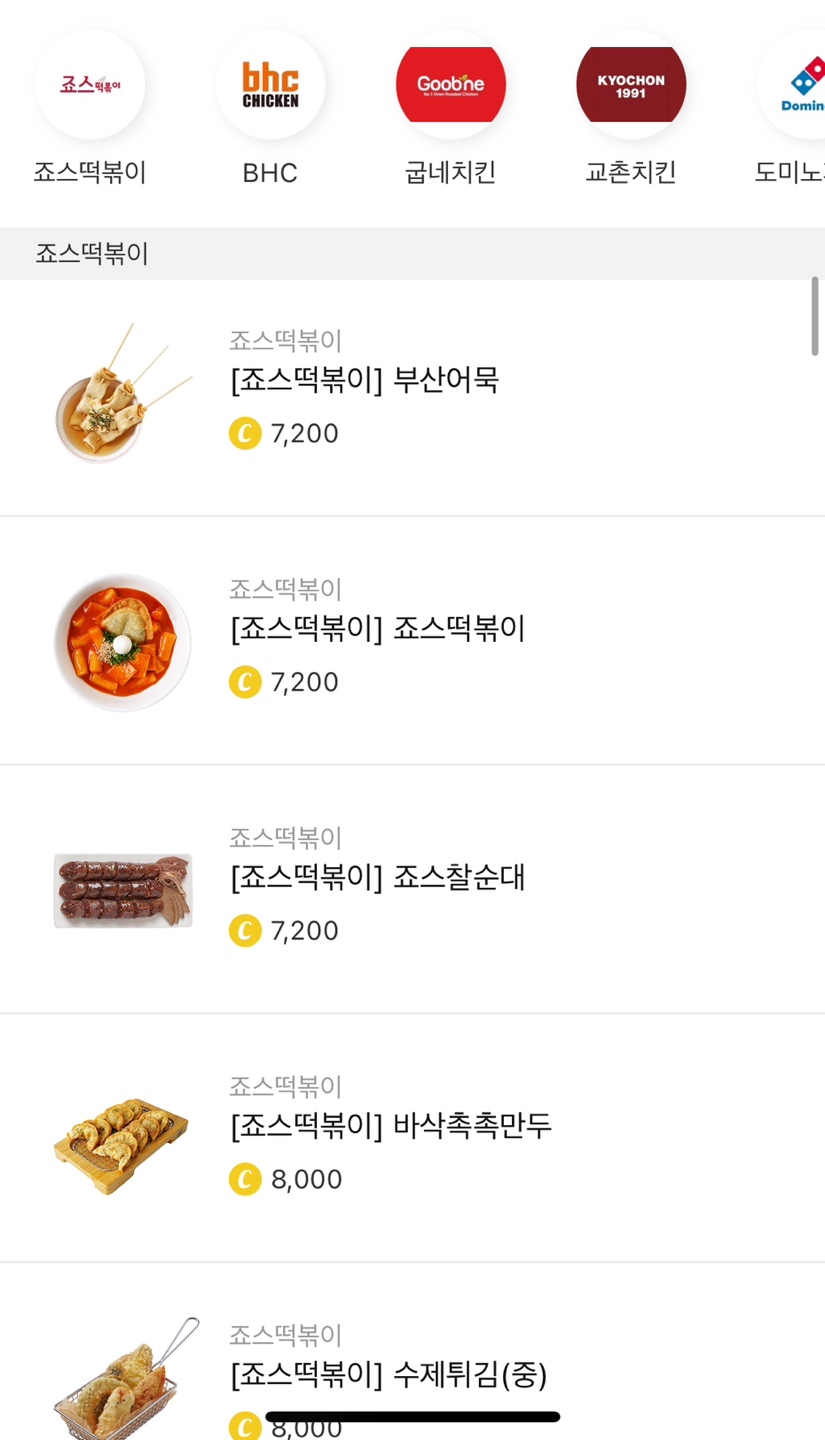Click the coin icon next to 바삭촉촉만두 price
The height and width of the screenshot is (1440, 825).
point(244,1179)
